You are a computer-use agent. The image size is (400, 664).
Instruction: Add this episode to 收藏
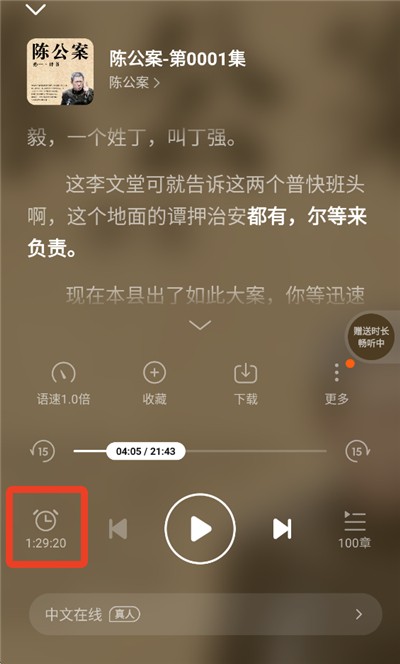[x=154, y=384]
